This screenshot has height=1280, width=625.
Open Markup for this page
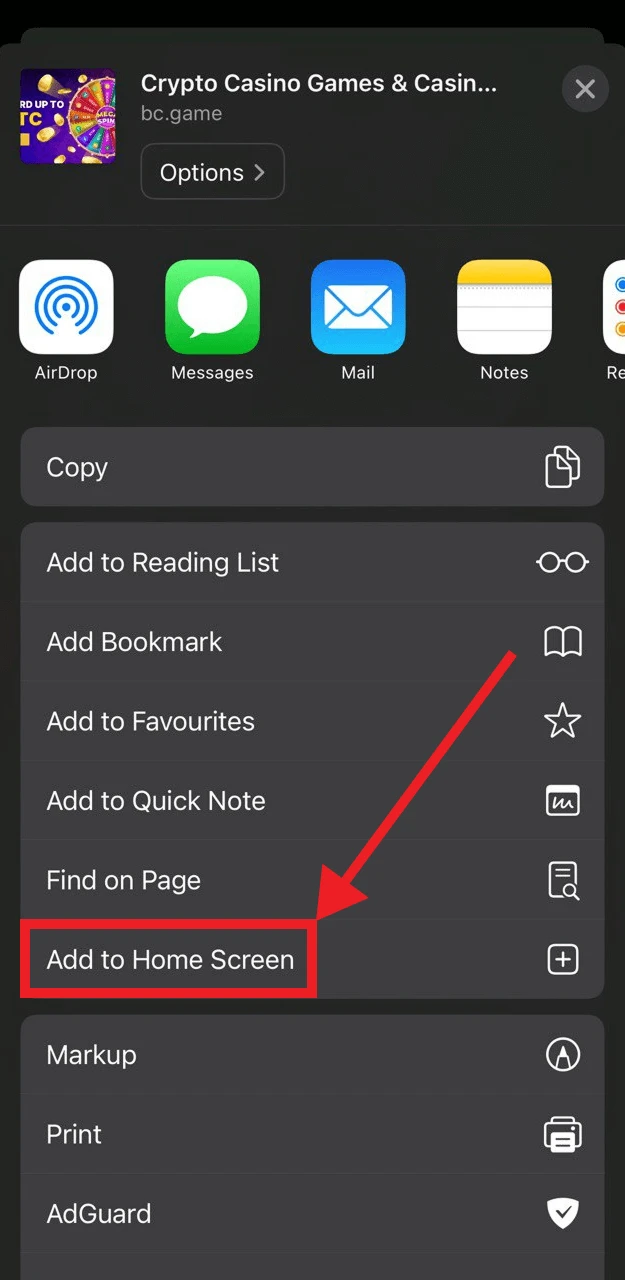[x=312, y=1055]
